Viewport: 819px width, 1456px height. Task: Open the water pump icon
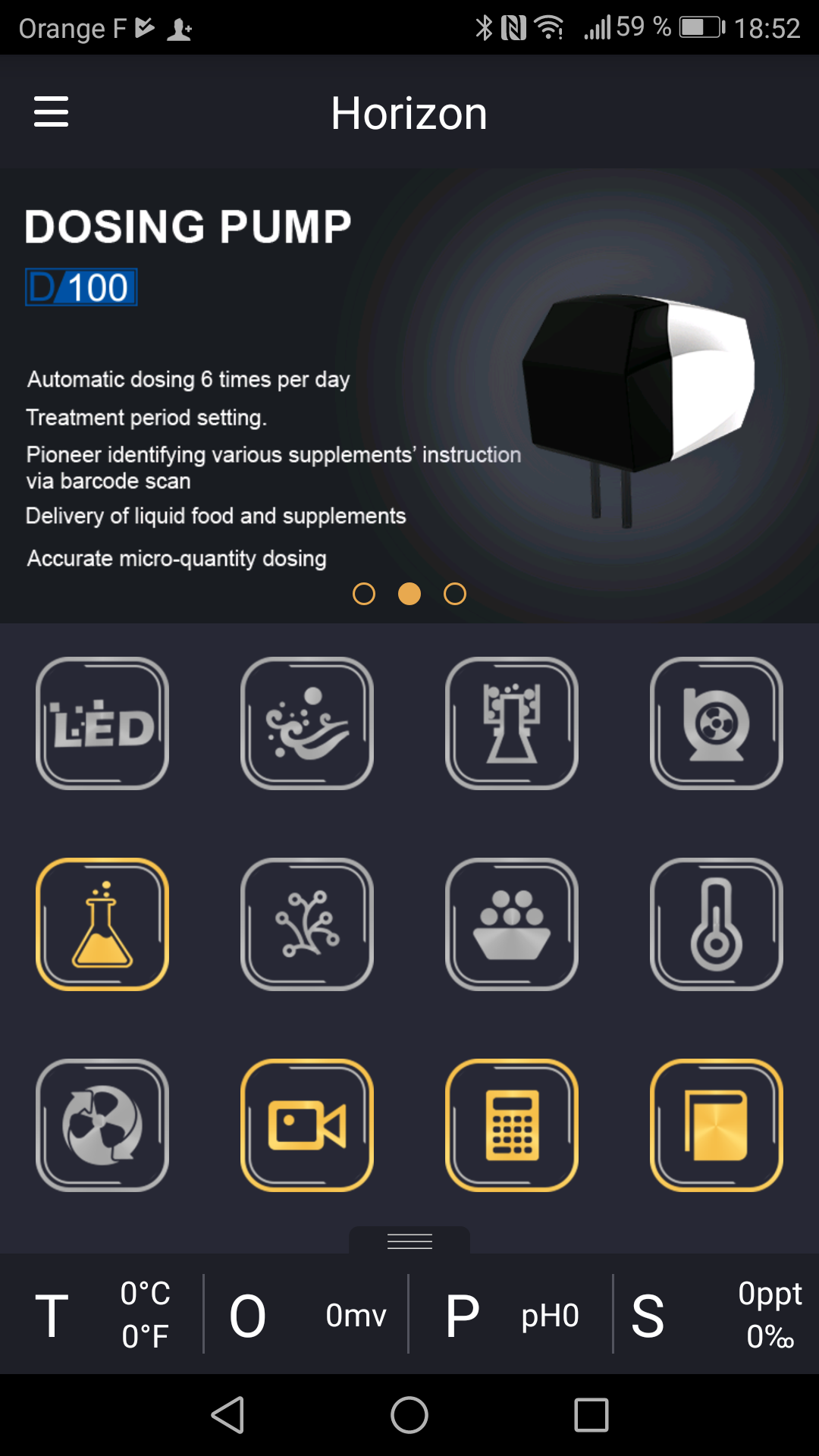coord(717,723)
